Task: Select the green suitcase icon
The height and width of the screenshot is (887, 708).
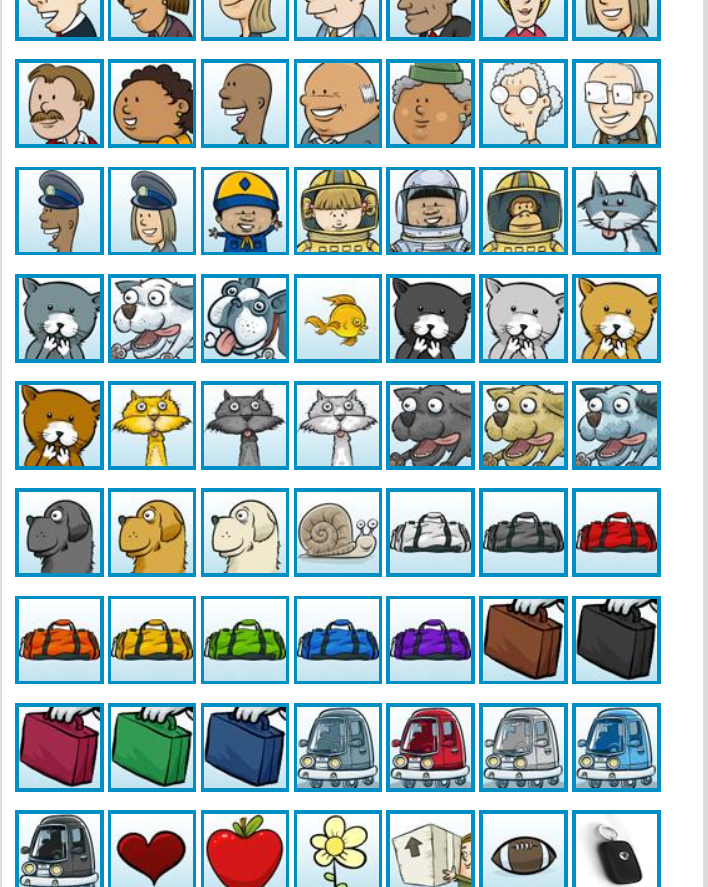Action: pos(152,747)
